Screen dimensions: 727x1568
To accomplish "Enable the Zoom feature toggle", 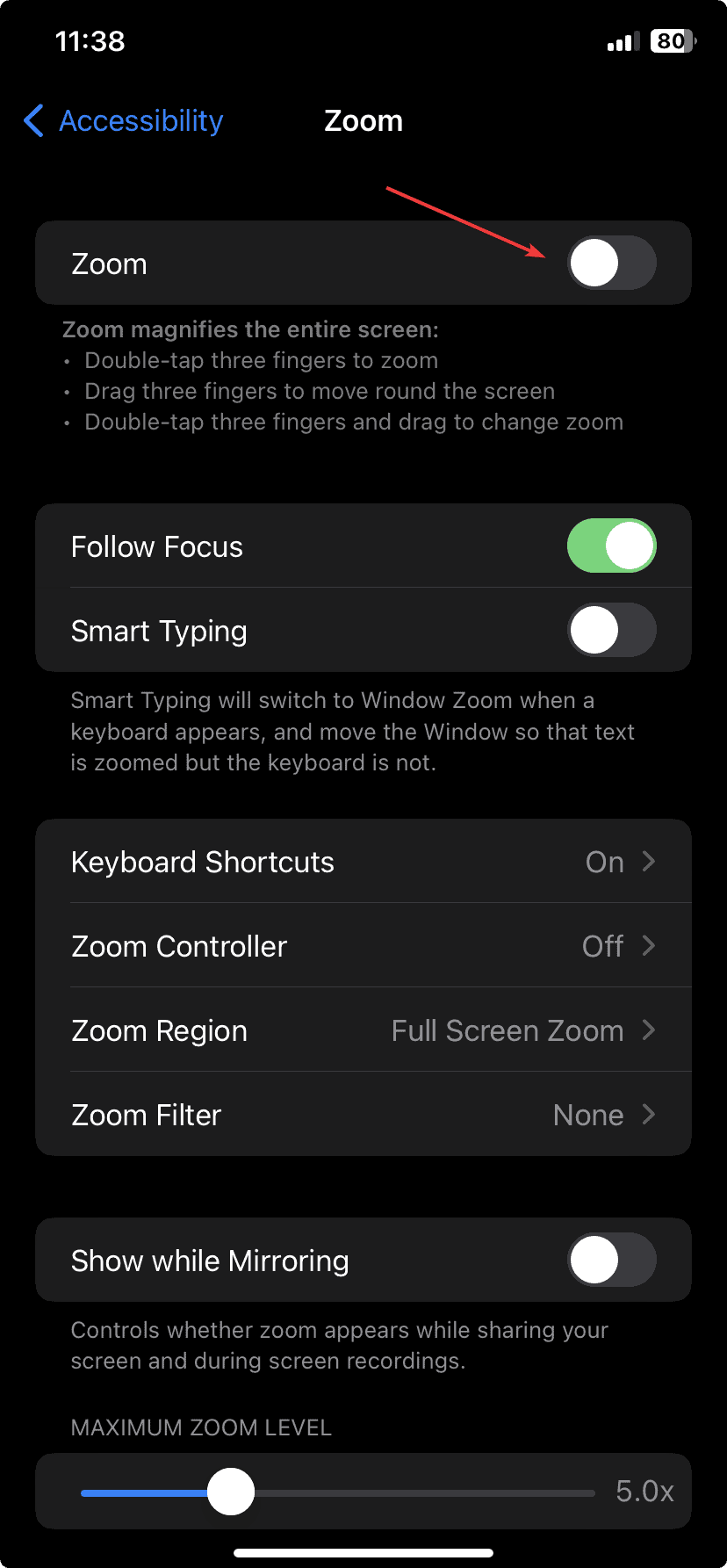I will (x=612, y=263).
